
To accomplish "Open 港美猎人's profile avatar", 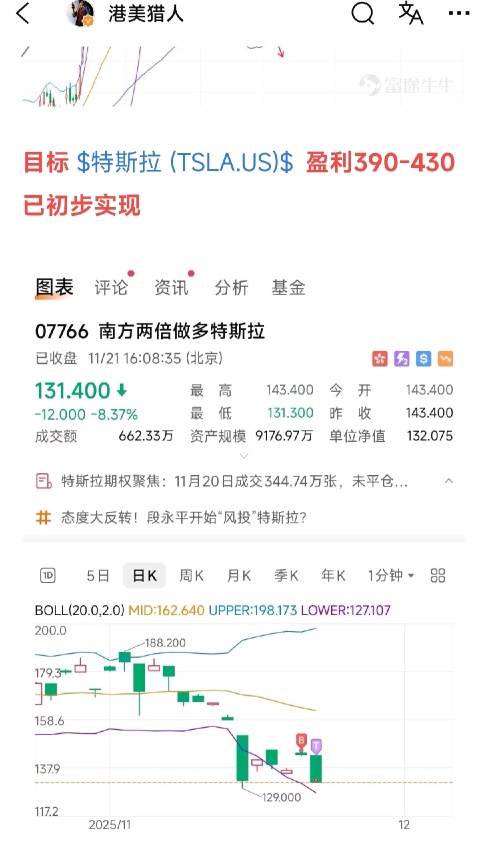I will pyautogui.click(x=80, y=13).
